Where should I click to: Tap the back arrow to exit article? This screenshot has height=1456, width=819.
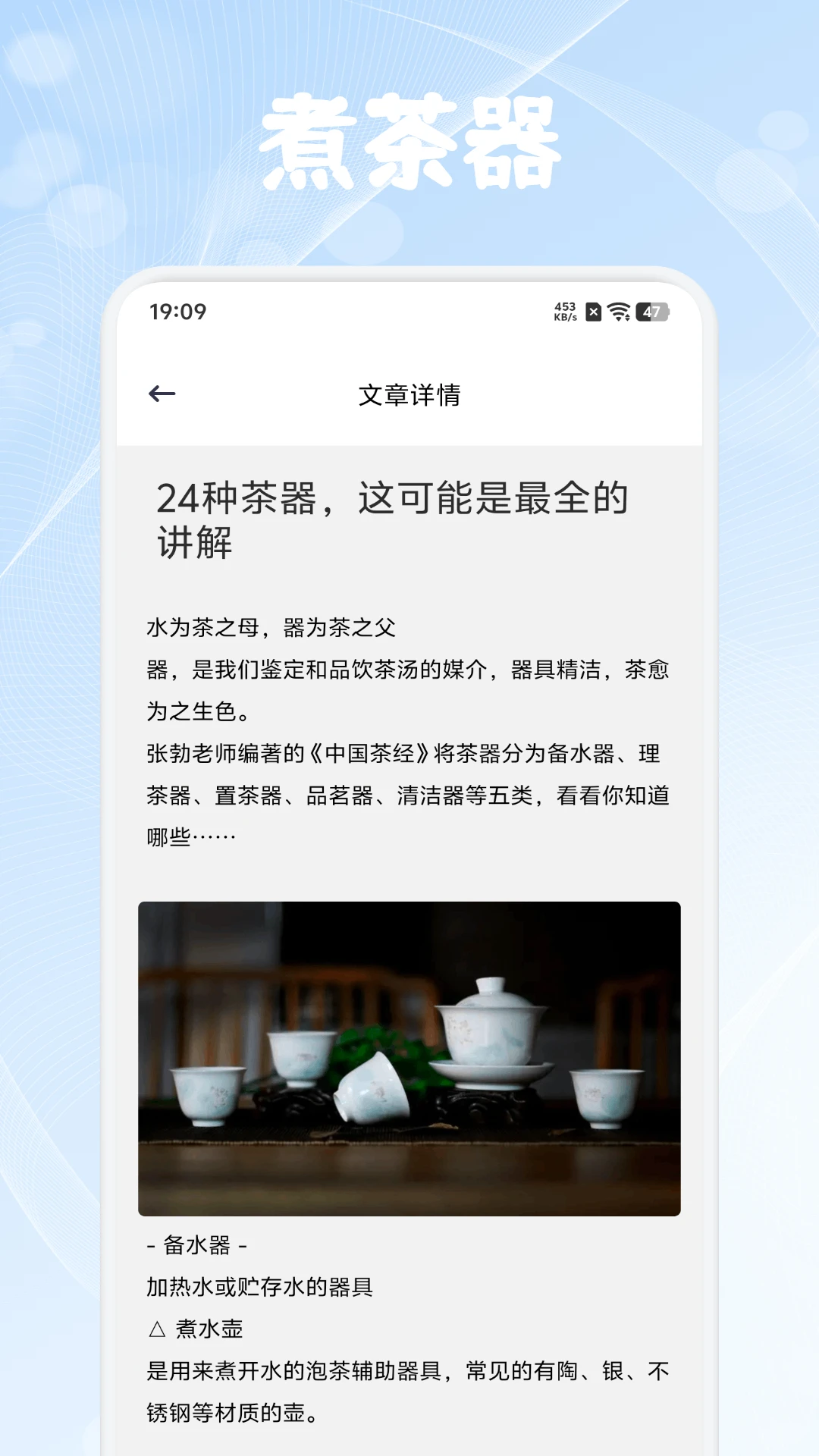(162, 393)
